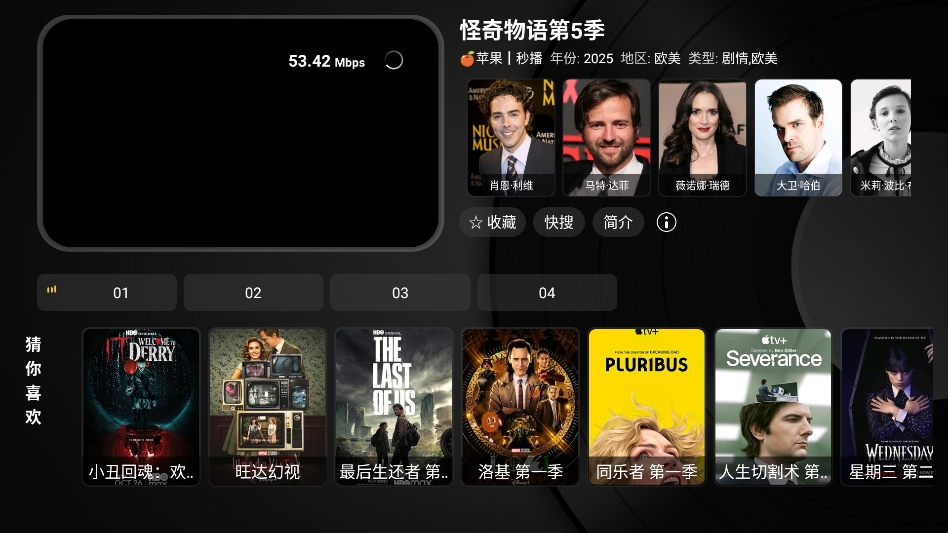948x533 pixels.
Task: View actor 马特·达菲 profile
Action: (x=606, y=137)
